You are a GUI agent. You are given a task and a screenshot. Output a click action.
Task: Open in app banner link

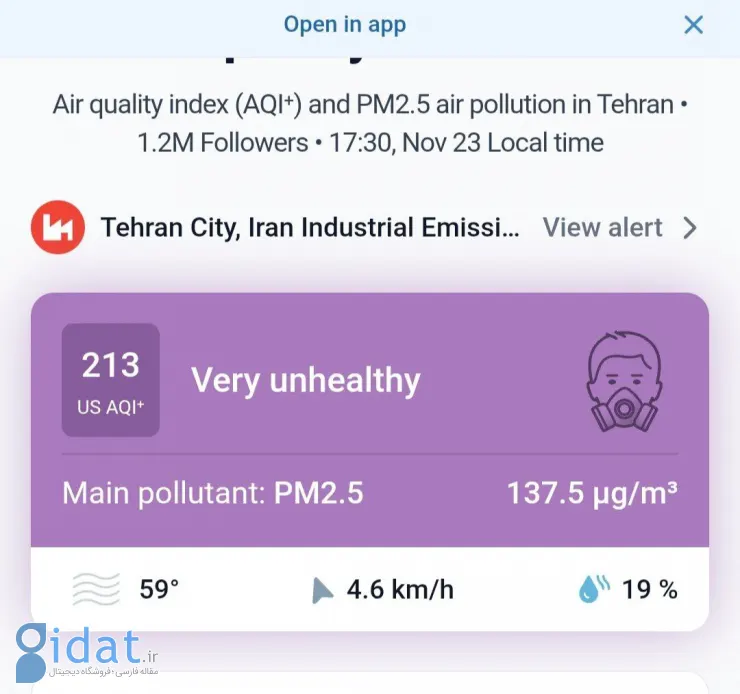click(x=344, y=25)
